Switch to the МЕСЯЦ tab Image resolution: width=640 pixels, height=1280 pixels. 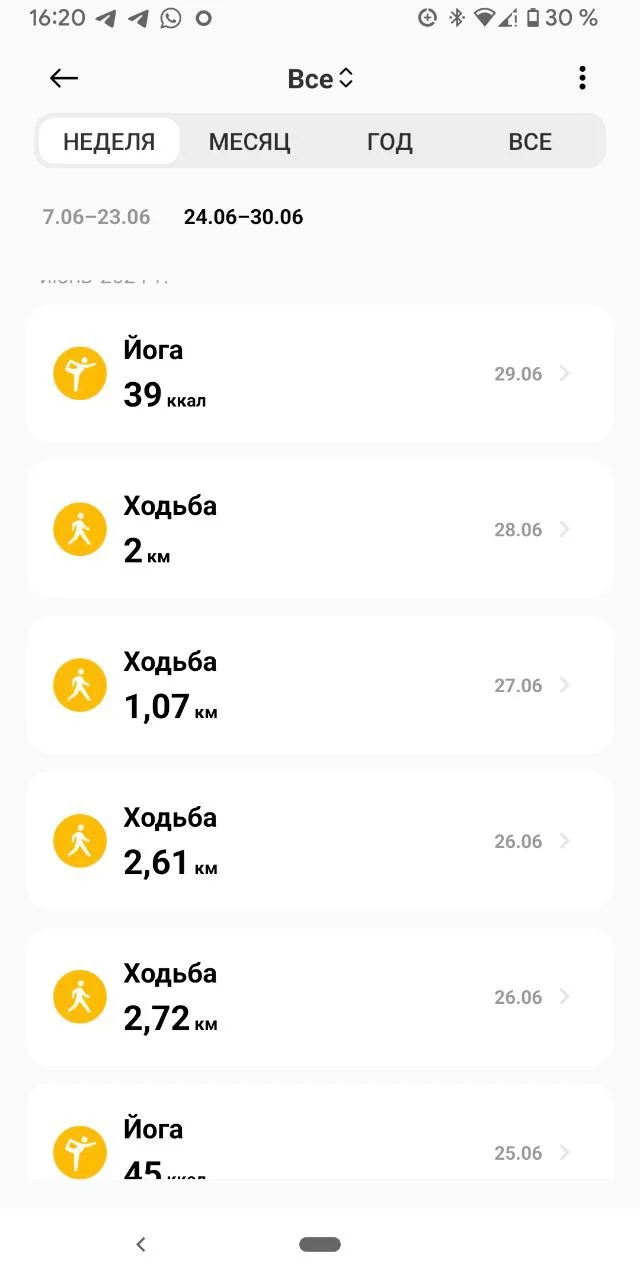[249, 142]
